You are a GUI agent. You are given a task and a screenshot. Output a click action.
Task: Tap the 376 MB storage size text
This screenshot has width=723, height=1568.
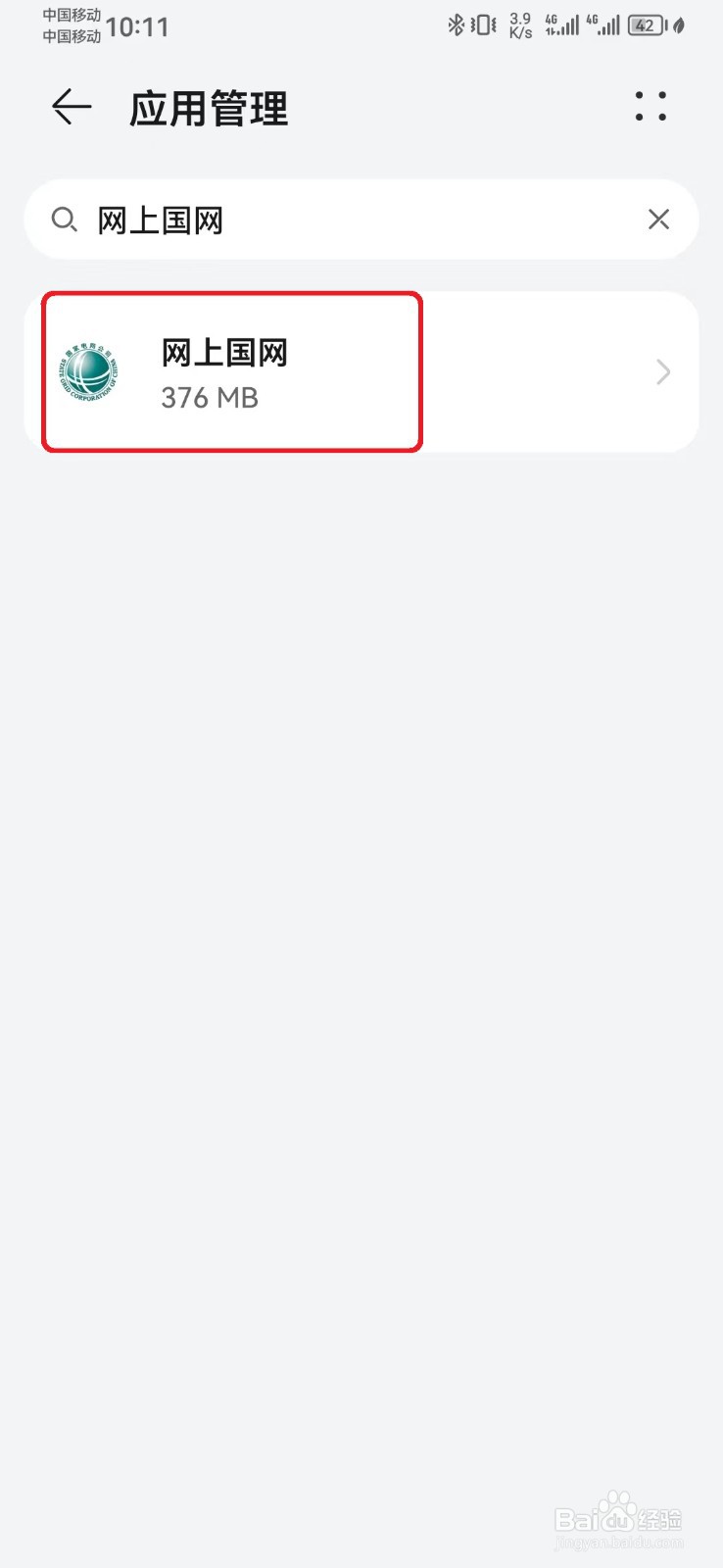[x=209, y=398]
